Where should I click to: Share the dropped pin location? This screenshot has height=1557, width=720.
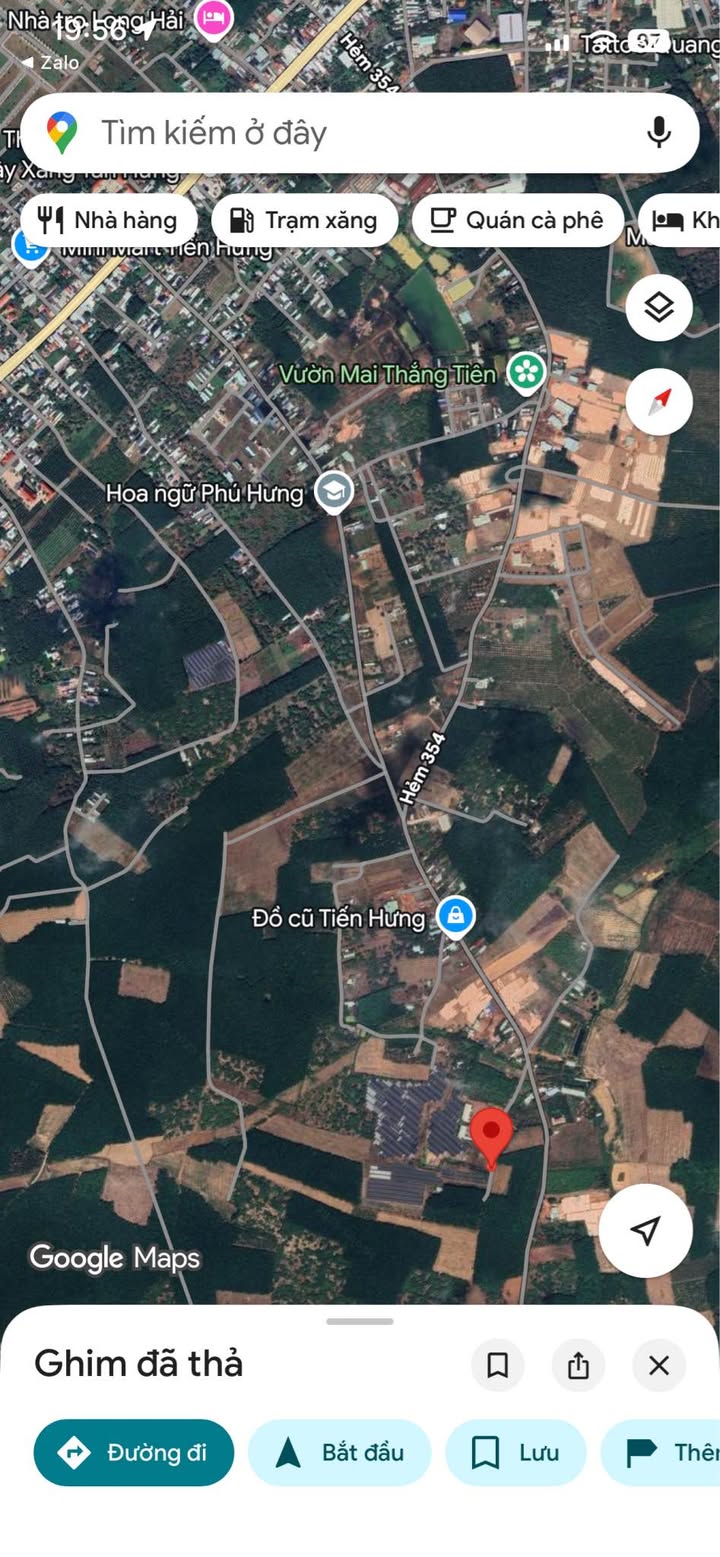coord(578,1365)
